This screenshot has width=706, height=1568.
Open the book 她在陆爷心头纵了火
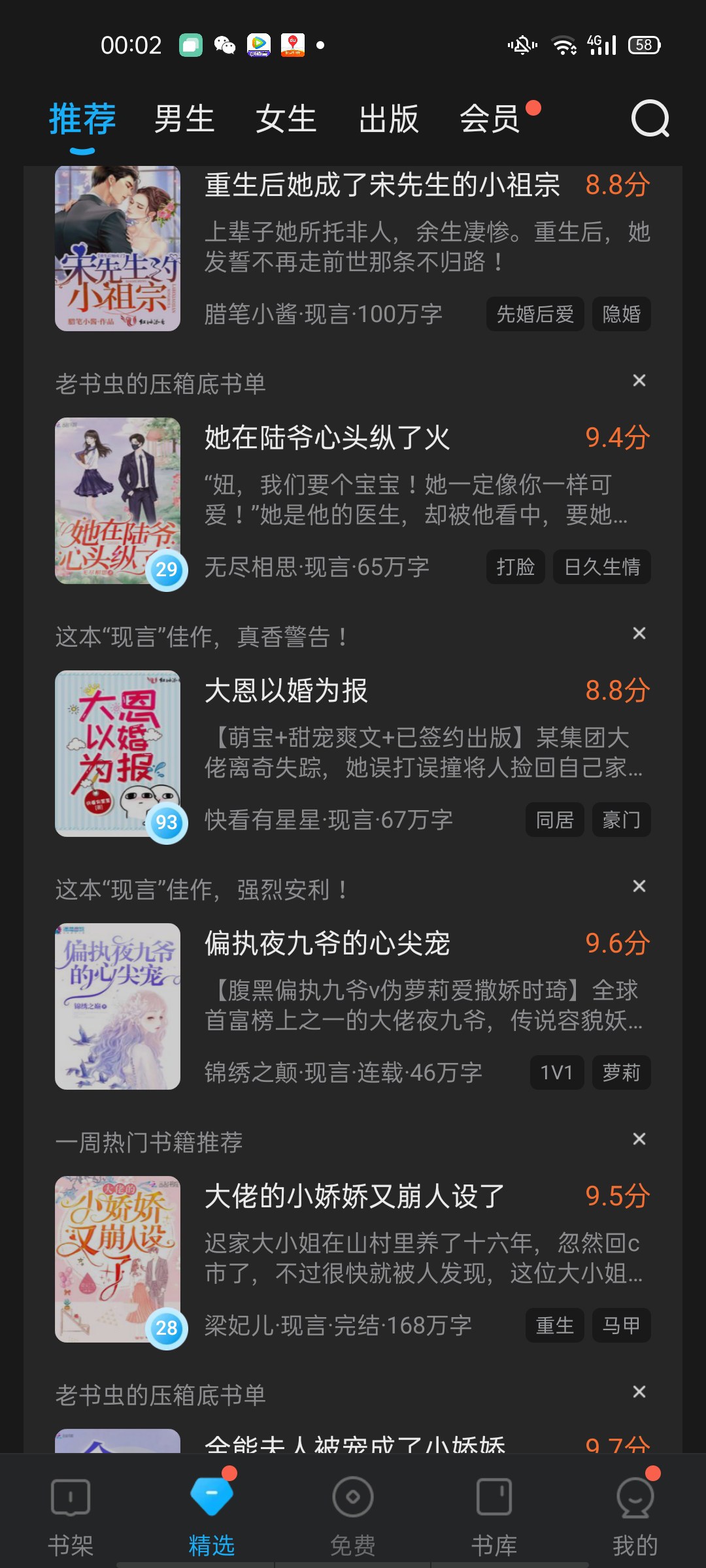click(327, 438)
